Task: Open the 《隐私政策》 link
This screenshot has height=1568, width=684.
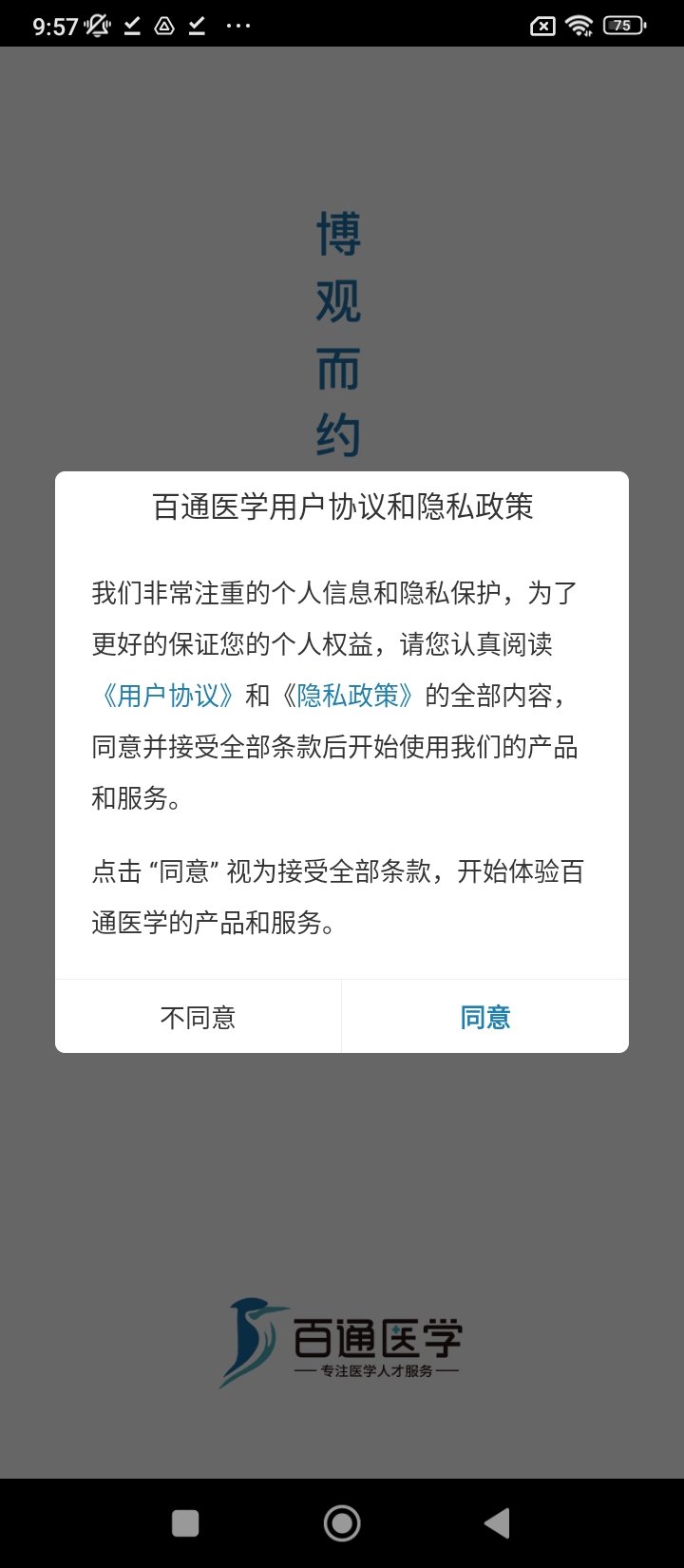Action: [347, 696]
